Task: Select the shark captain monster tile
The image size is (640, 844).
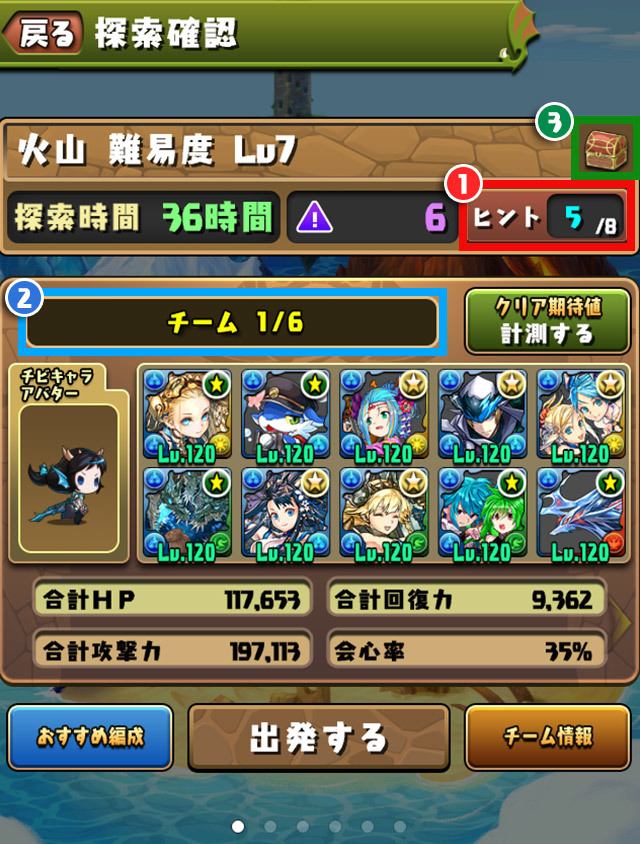Action: [286, 416]
